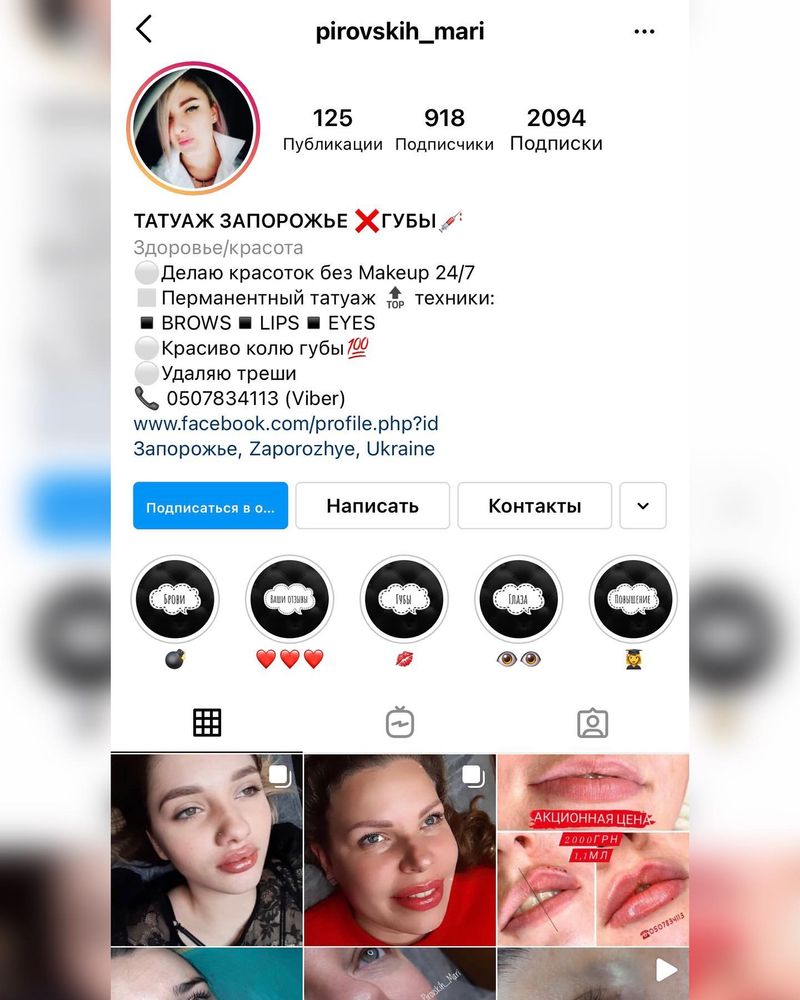Switch to the grid posts tab
Viewport: 800px width, 1000px height.
point(207,722)
